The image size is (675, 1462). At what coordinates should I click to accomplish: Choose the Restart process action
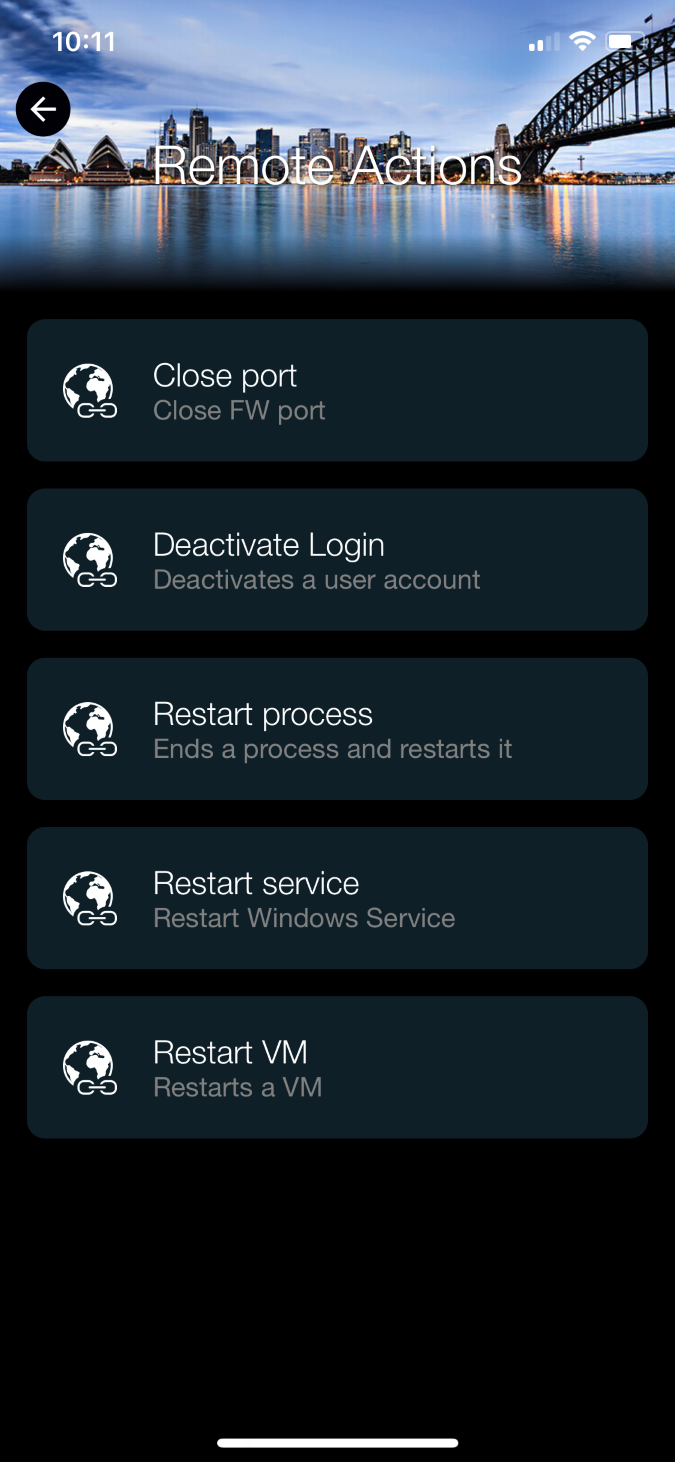[x=337, y=728]
